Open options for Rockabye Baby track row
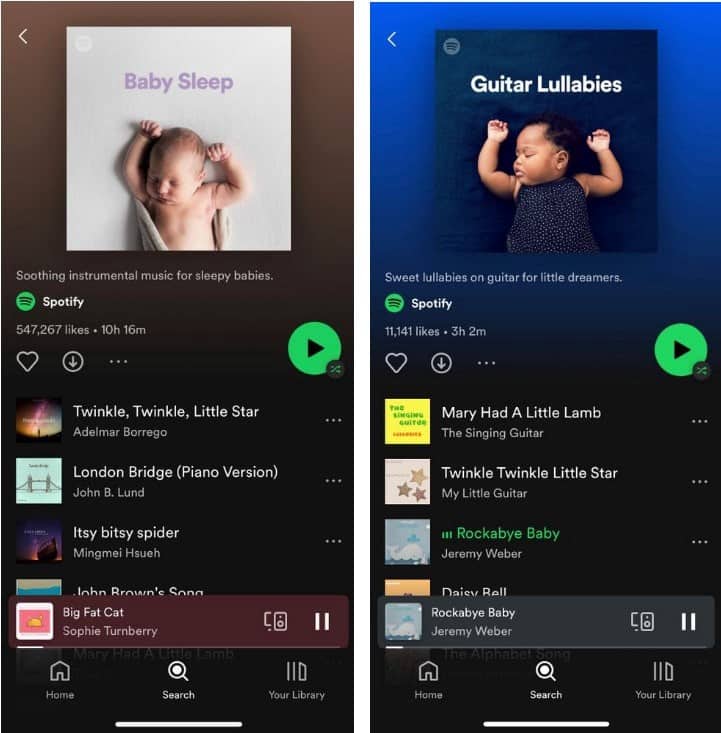 (699, 542)
